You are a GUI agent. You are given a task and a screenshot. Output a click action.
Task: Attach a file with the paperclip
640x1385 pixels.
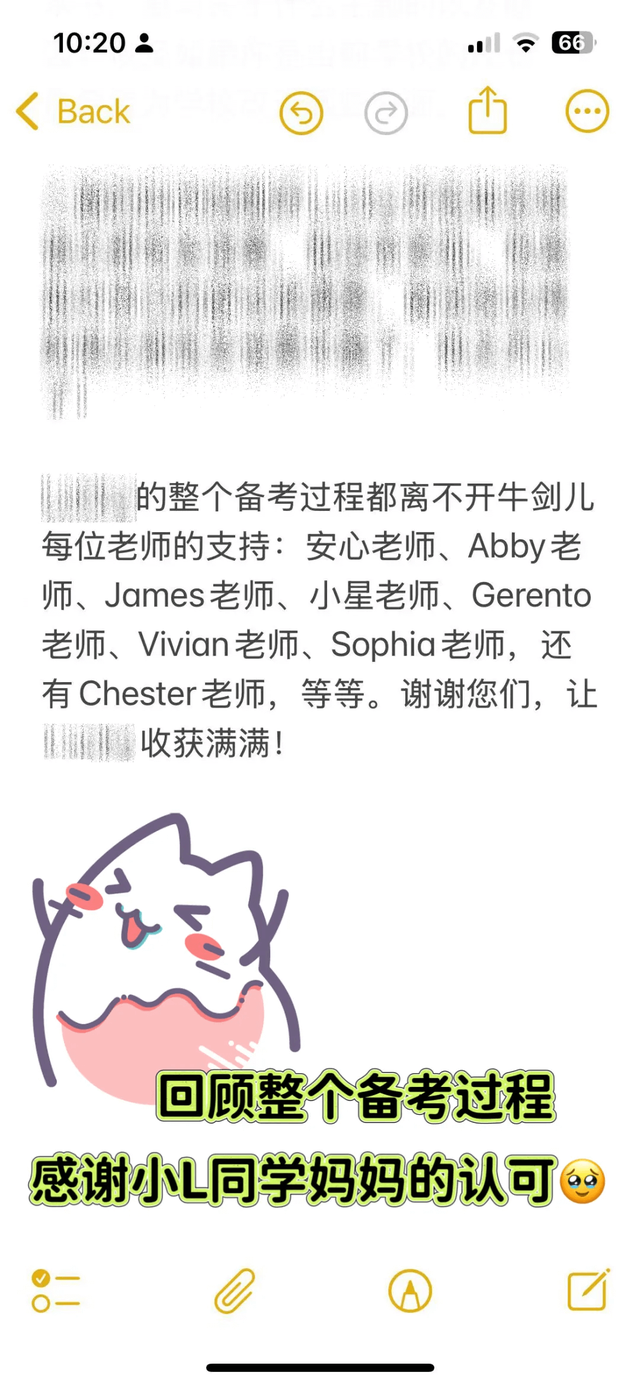point(235,1290)
